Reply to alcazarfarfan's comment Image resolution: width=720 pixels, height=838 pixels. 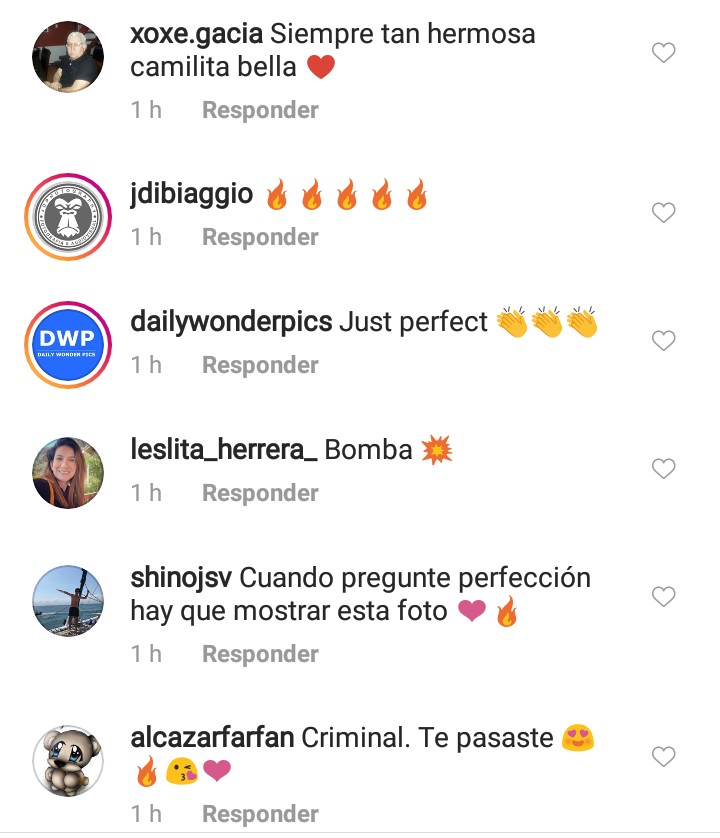coord(260,814)
